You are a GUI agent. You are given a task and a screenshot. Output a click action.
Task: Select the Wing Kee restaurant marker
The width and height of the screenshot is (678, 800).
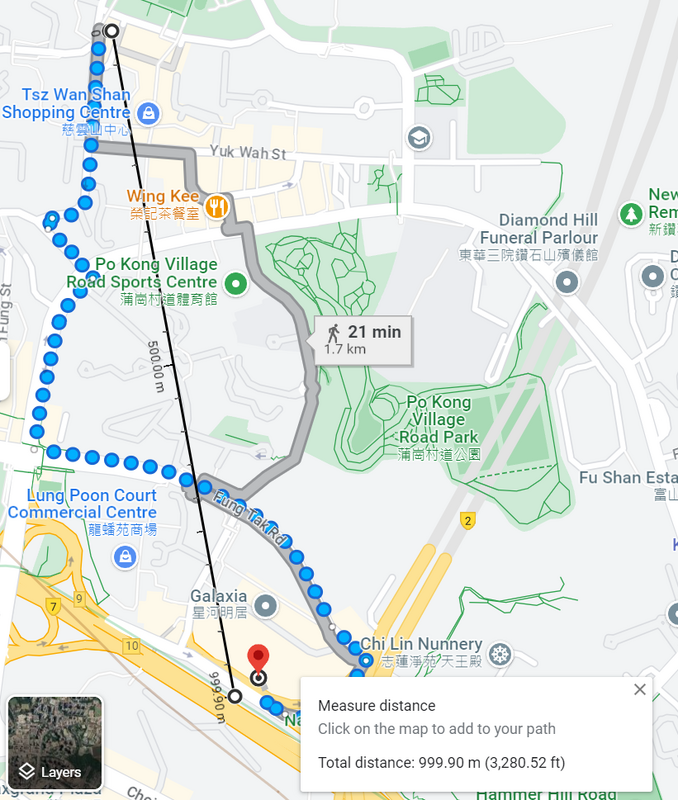coord(217,207)
